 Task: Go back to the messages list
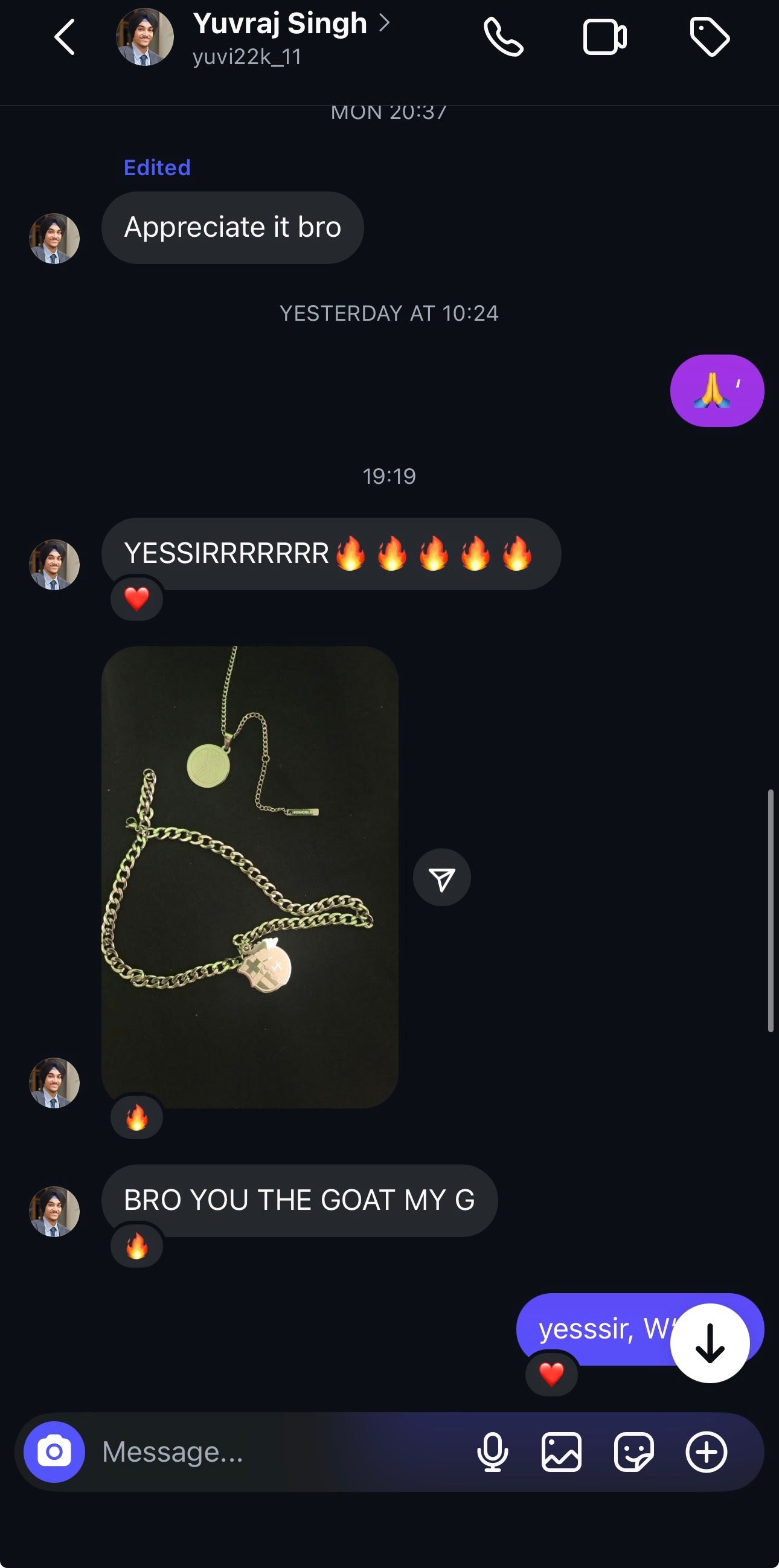(65, 37)
